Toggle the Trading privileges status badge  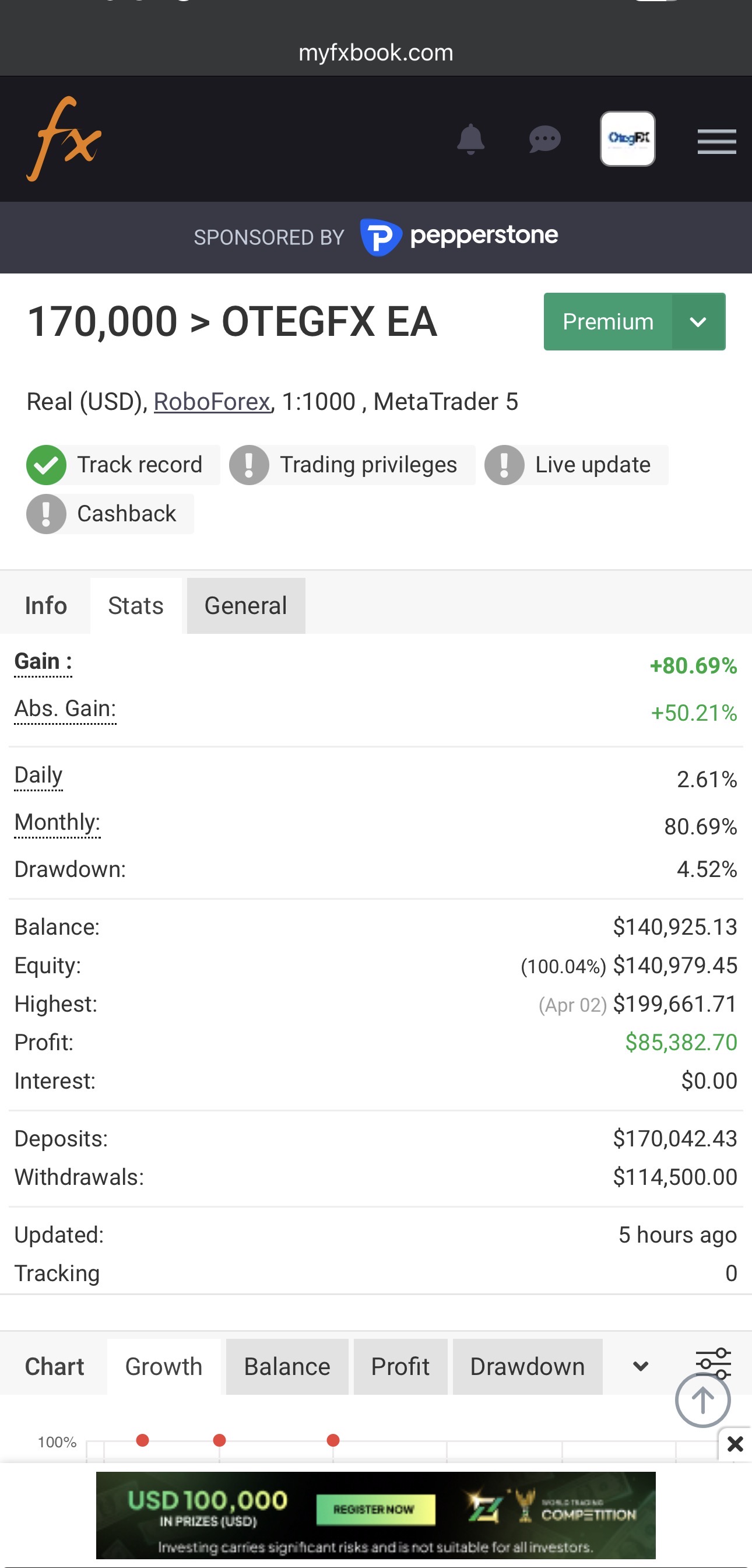352,464
